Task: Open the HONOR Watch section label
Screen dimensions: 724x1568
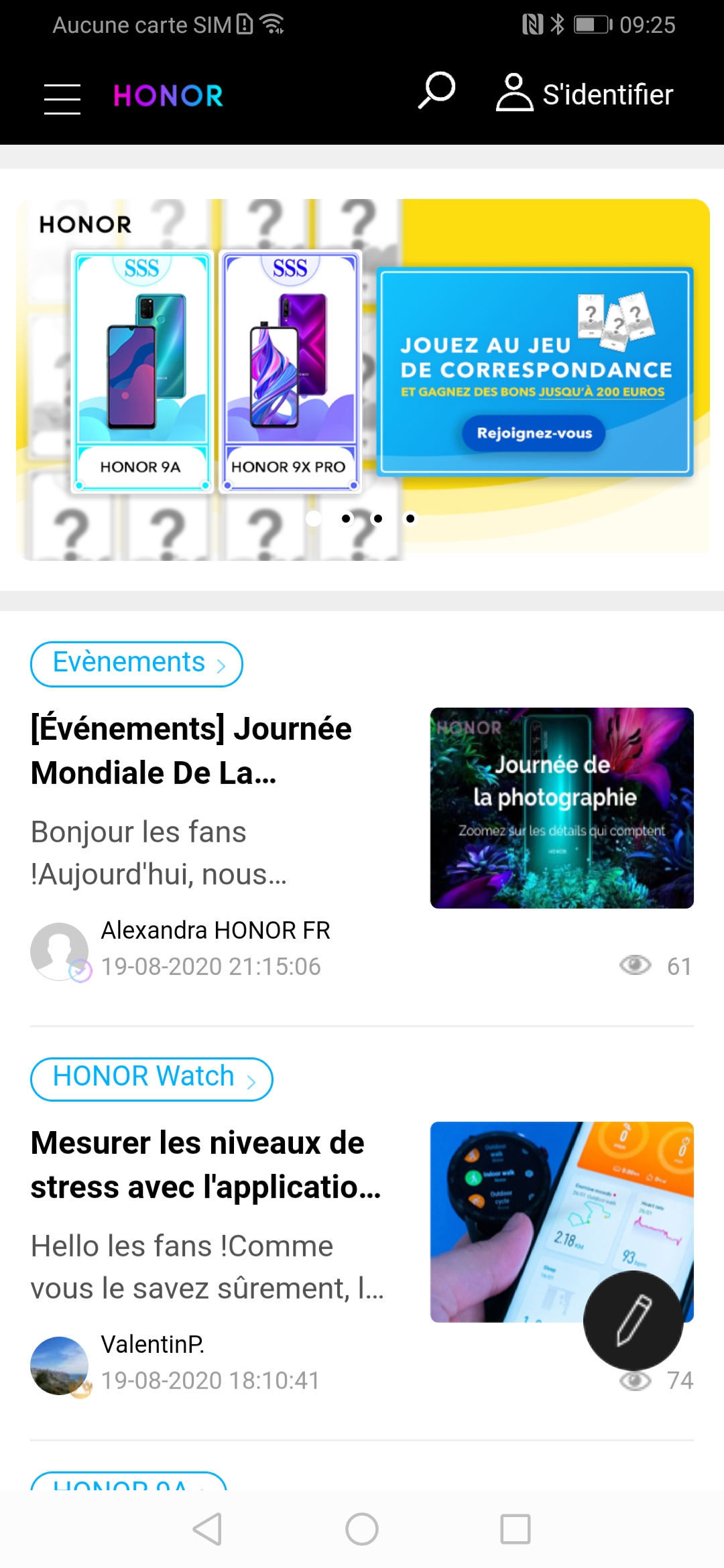Action: click(143, 1077)
